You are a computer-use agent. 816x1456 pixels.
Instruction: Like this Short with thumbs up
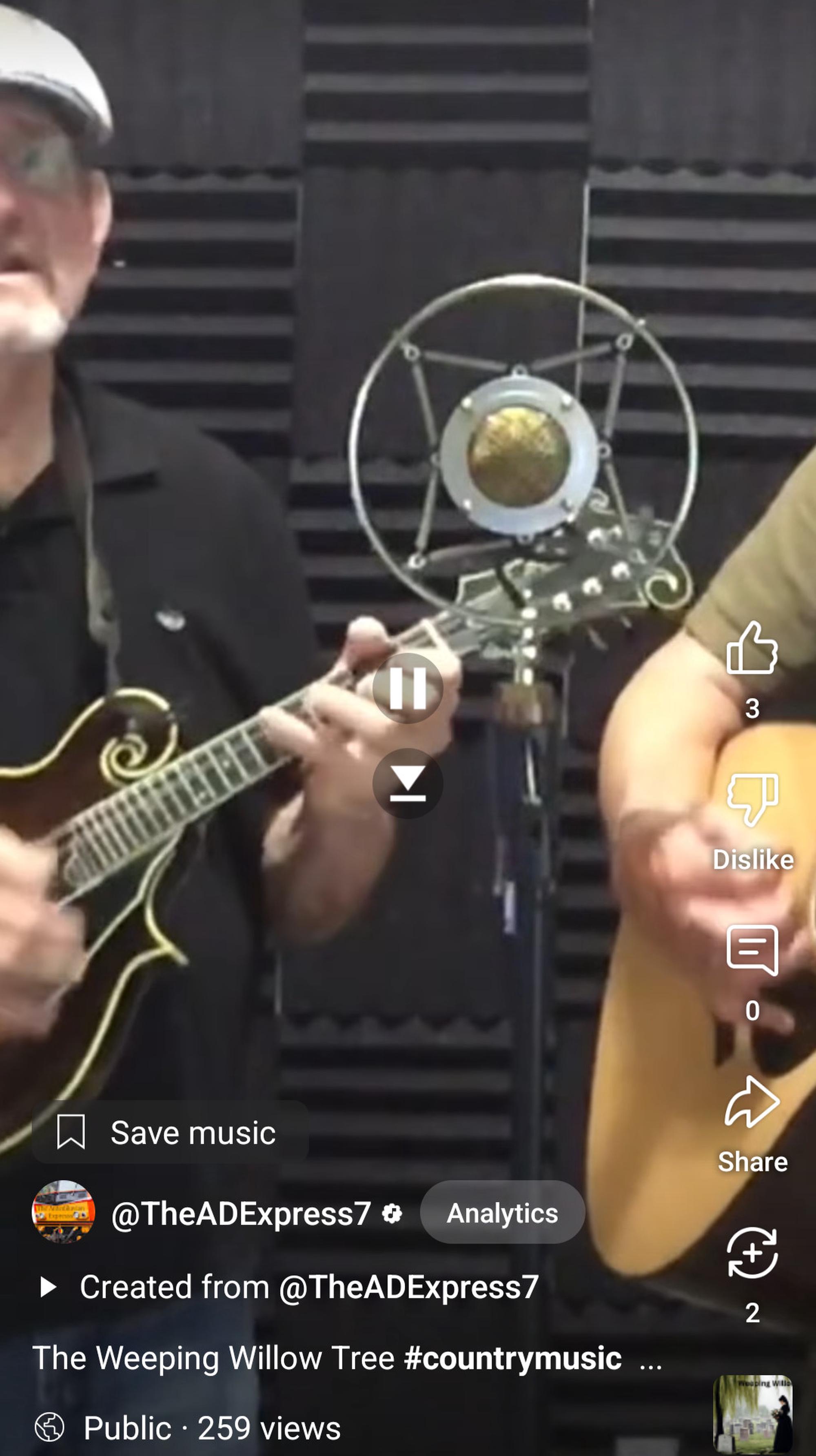point(752,649)
